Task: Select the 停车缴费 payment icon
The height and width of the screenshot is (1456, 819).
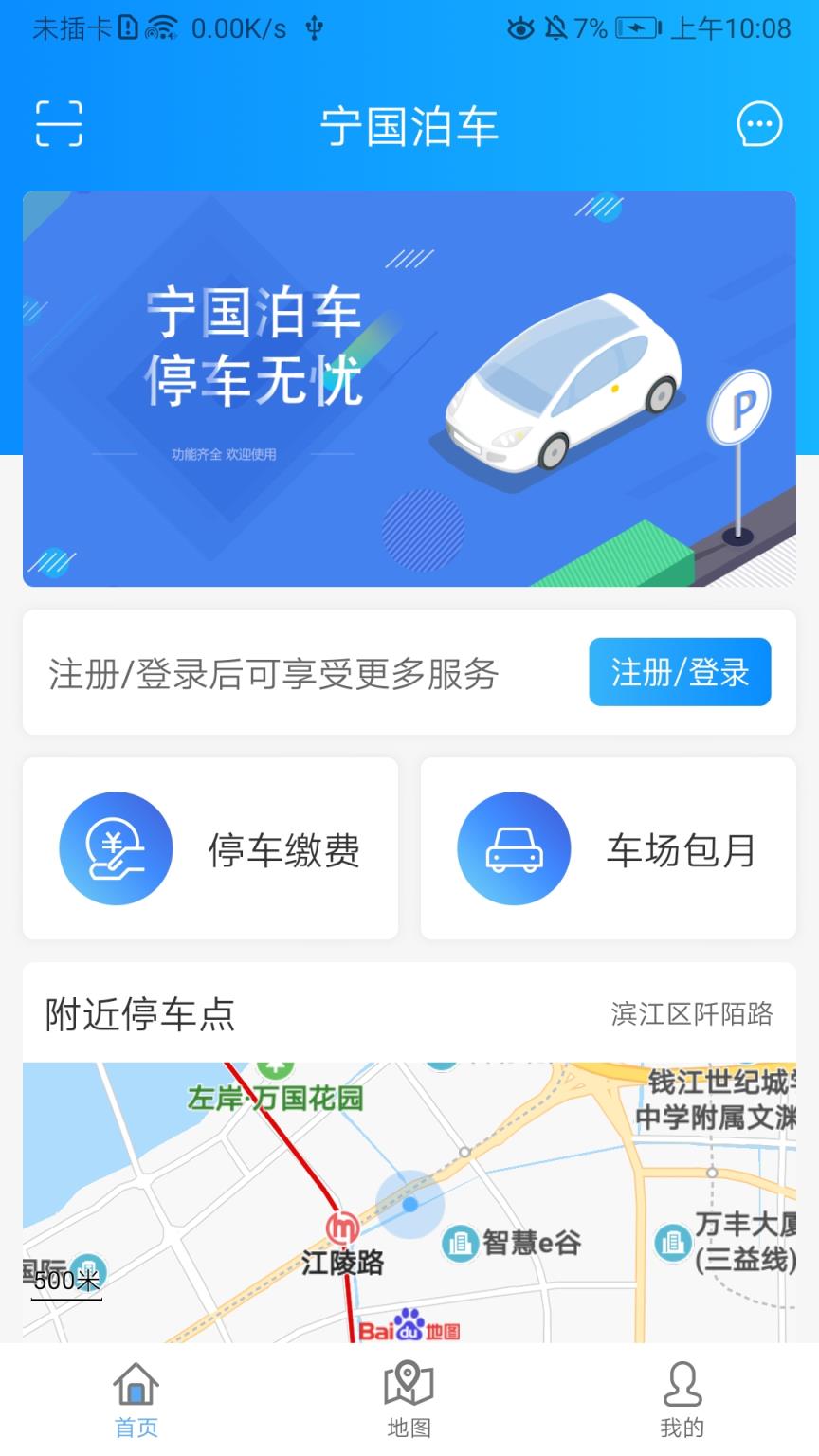Action: pyautogui.click(x=116, y=847)
